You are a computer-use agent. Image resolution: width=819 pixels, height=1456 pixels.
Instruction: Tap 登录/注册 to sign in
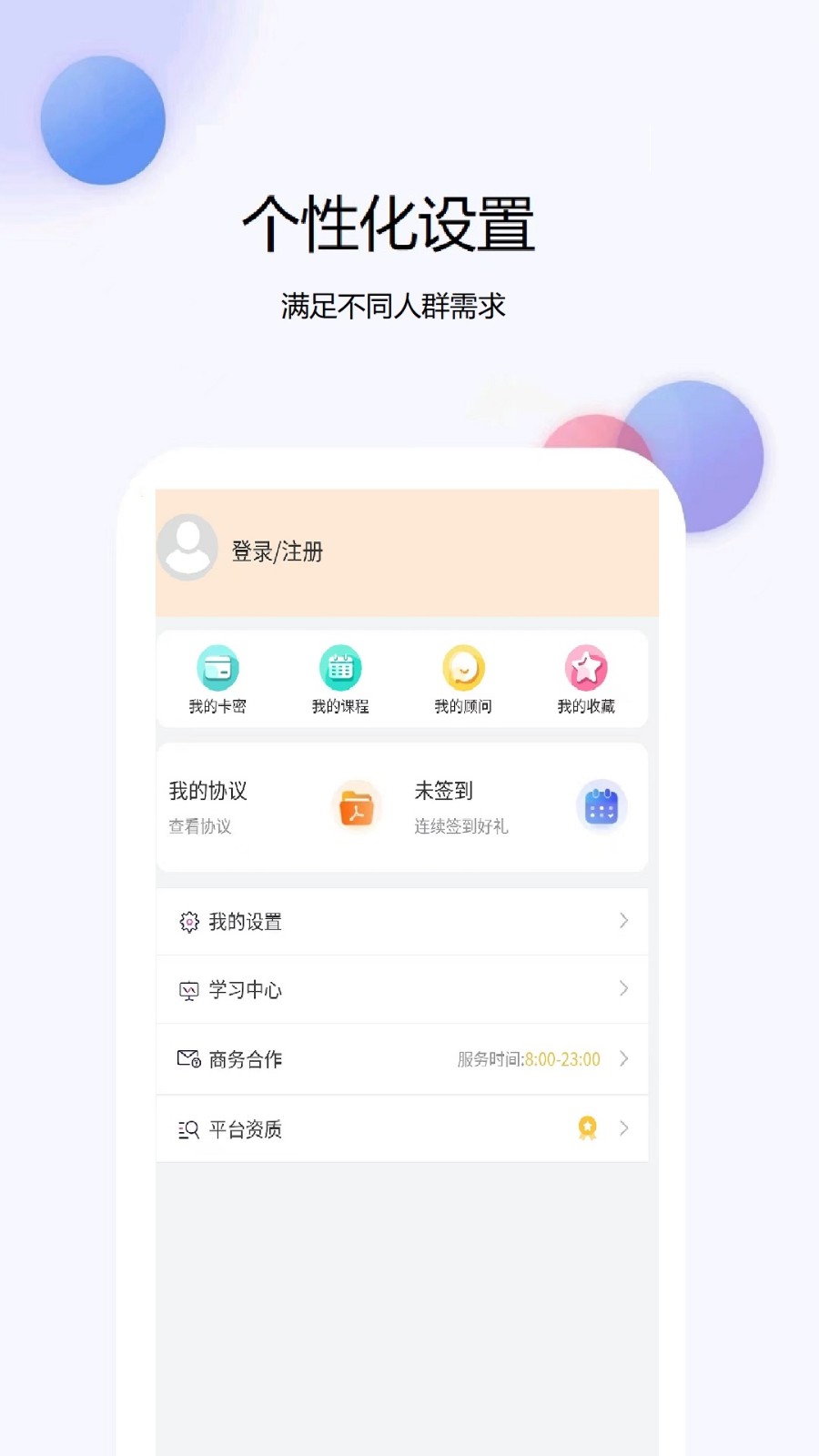(278, 551)
